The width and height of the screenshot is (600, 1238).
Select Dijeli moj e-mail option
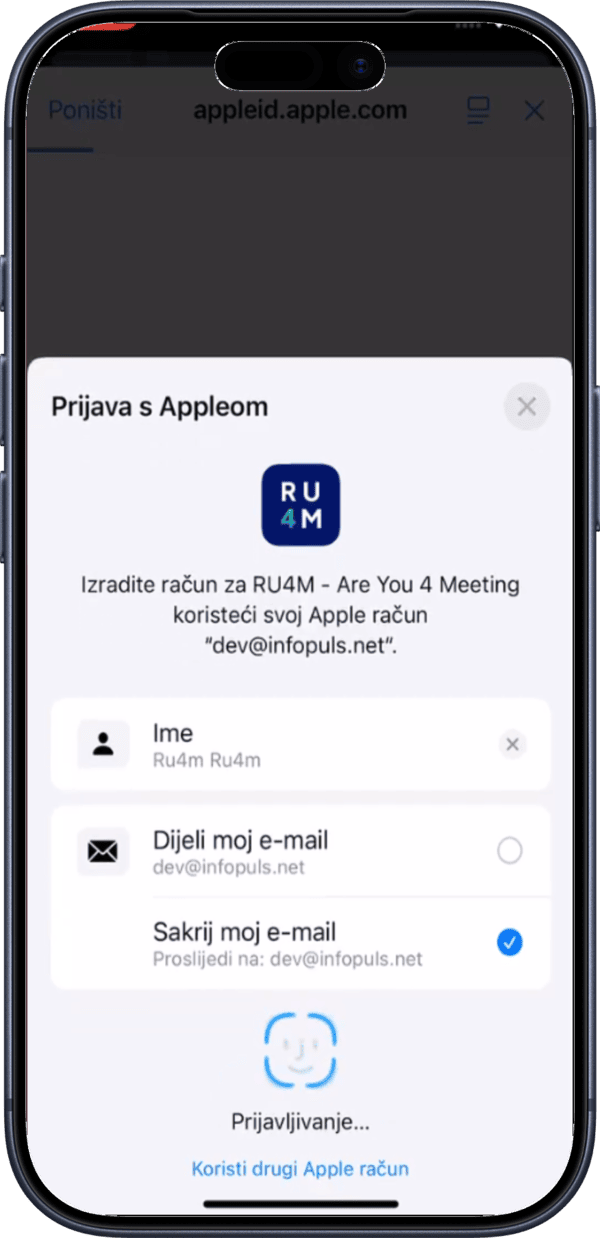tap(509, 851)
